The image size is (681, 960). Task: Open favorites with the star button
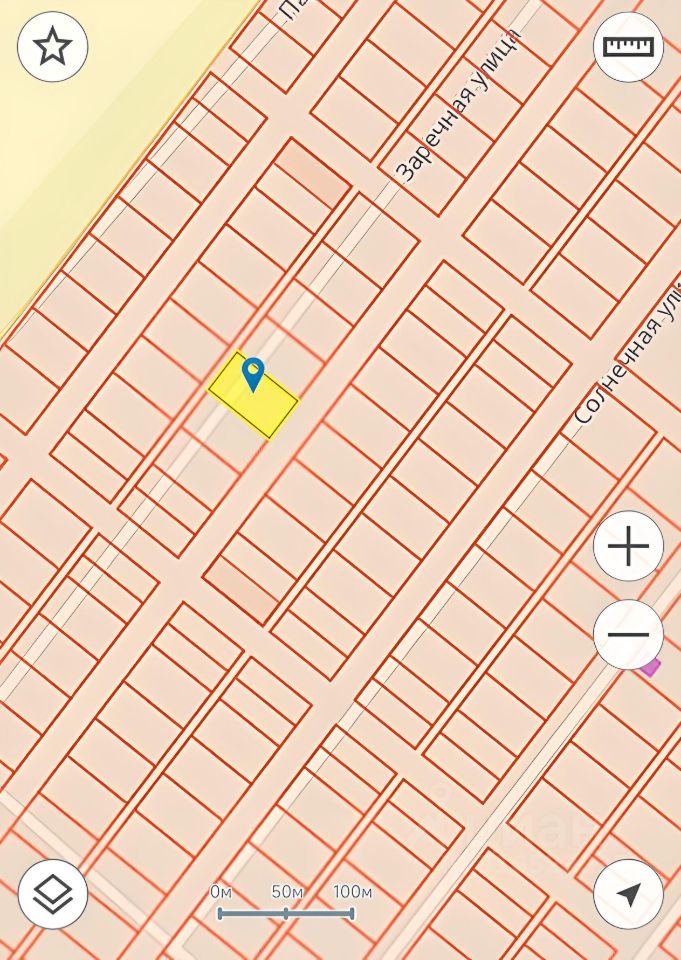point(53,46)
